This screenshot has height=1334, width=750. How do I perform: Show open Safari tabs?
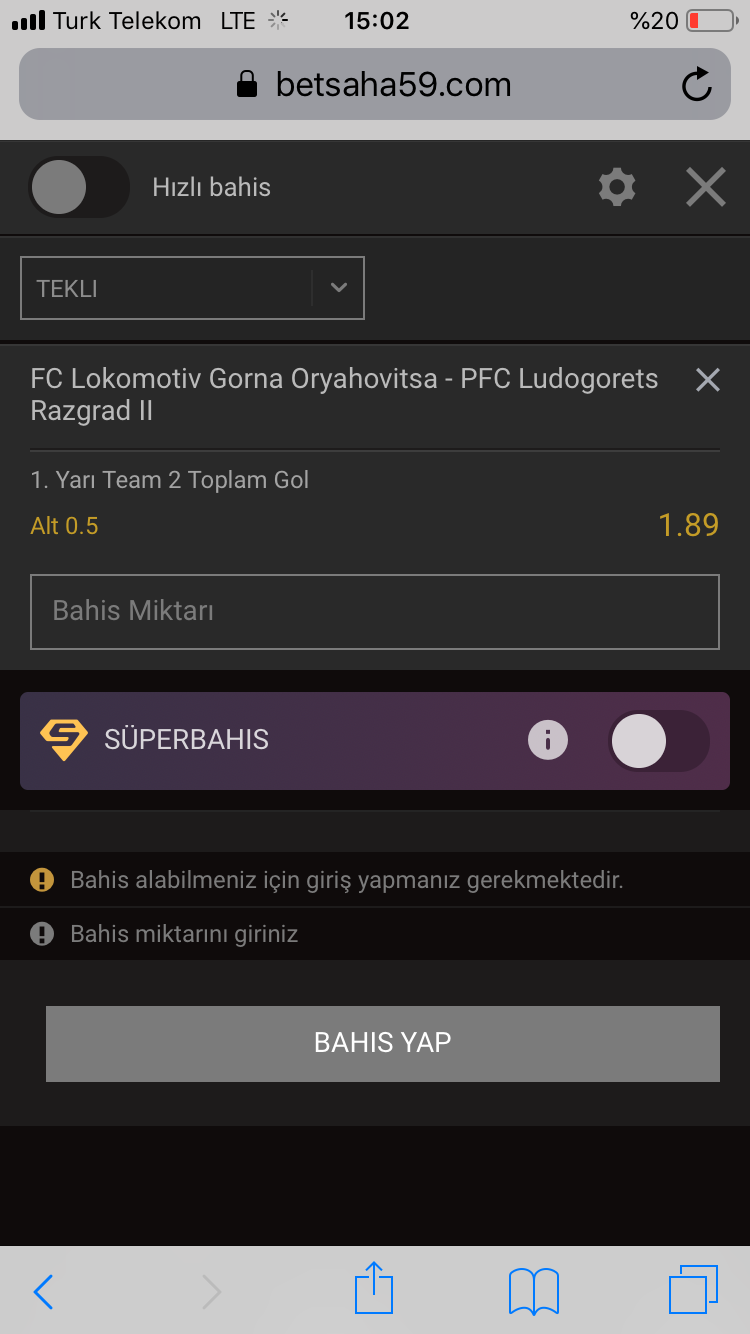(693, 1290)
